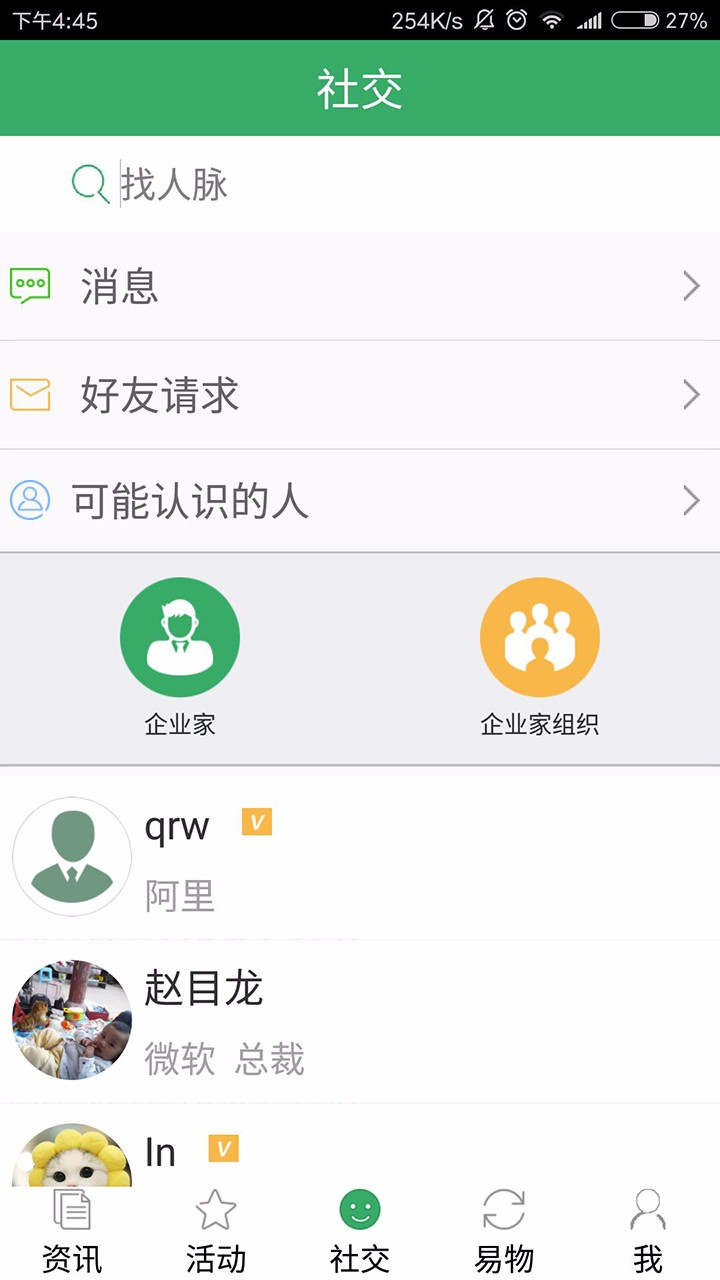Viewport: 720px width, 1280px height.
Task: Switch to the 活动 tab
Action: pyautogui.click(x=216, y=1232)
